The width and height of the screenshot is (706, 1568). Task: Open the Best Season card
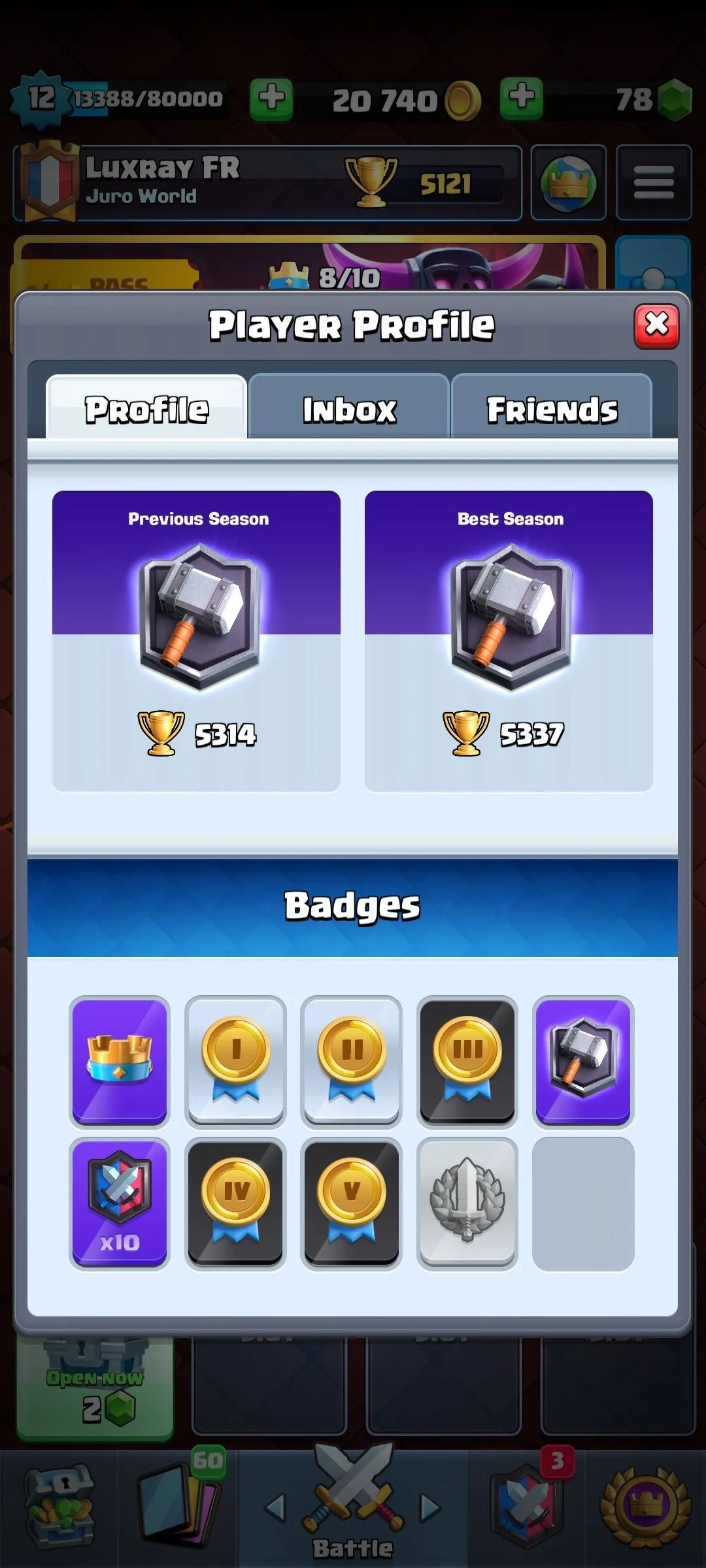509,640
